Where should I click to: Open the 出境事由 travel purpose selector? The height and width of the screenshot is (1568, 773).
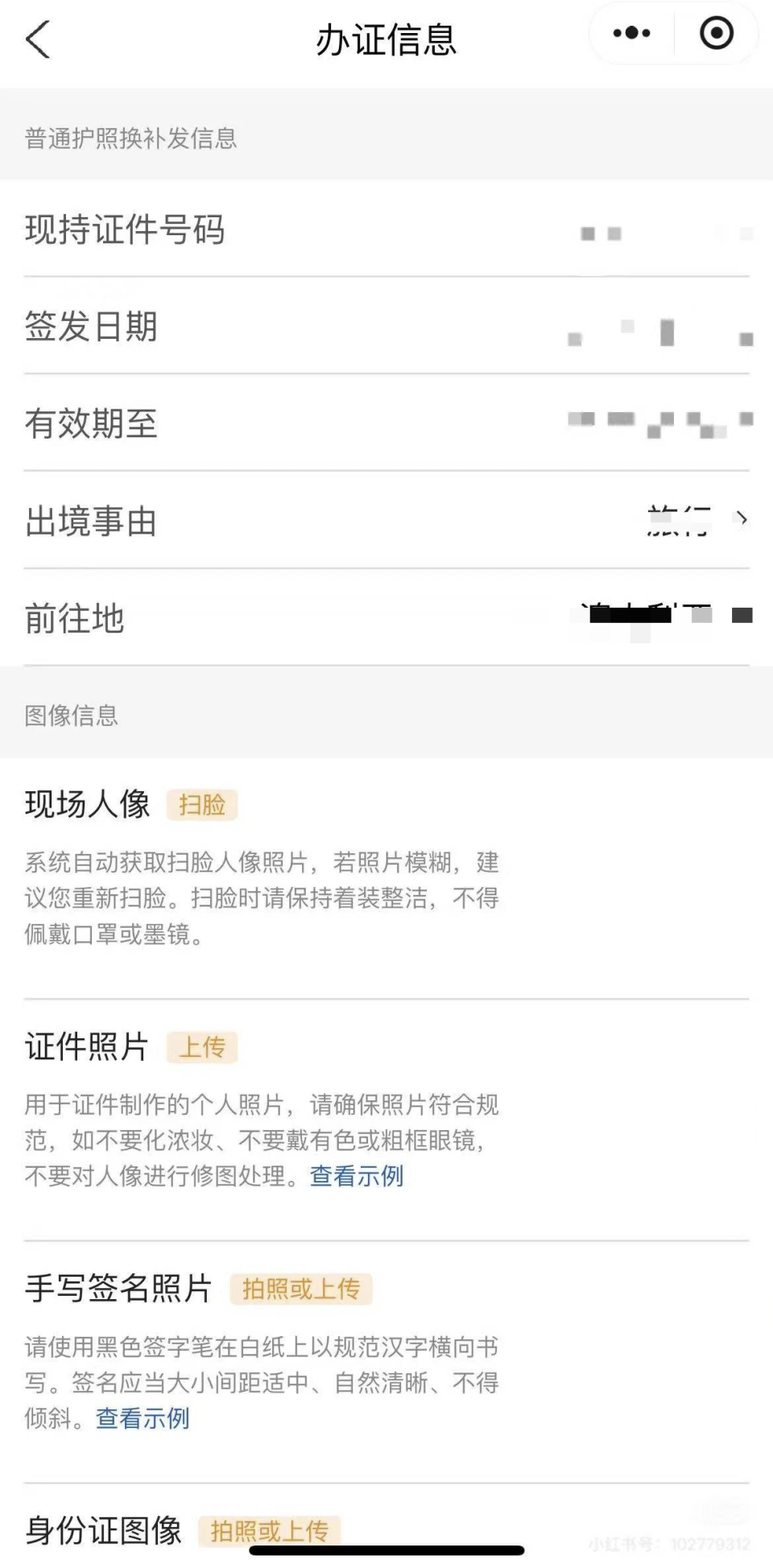click(x=386, y=522)
